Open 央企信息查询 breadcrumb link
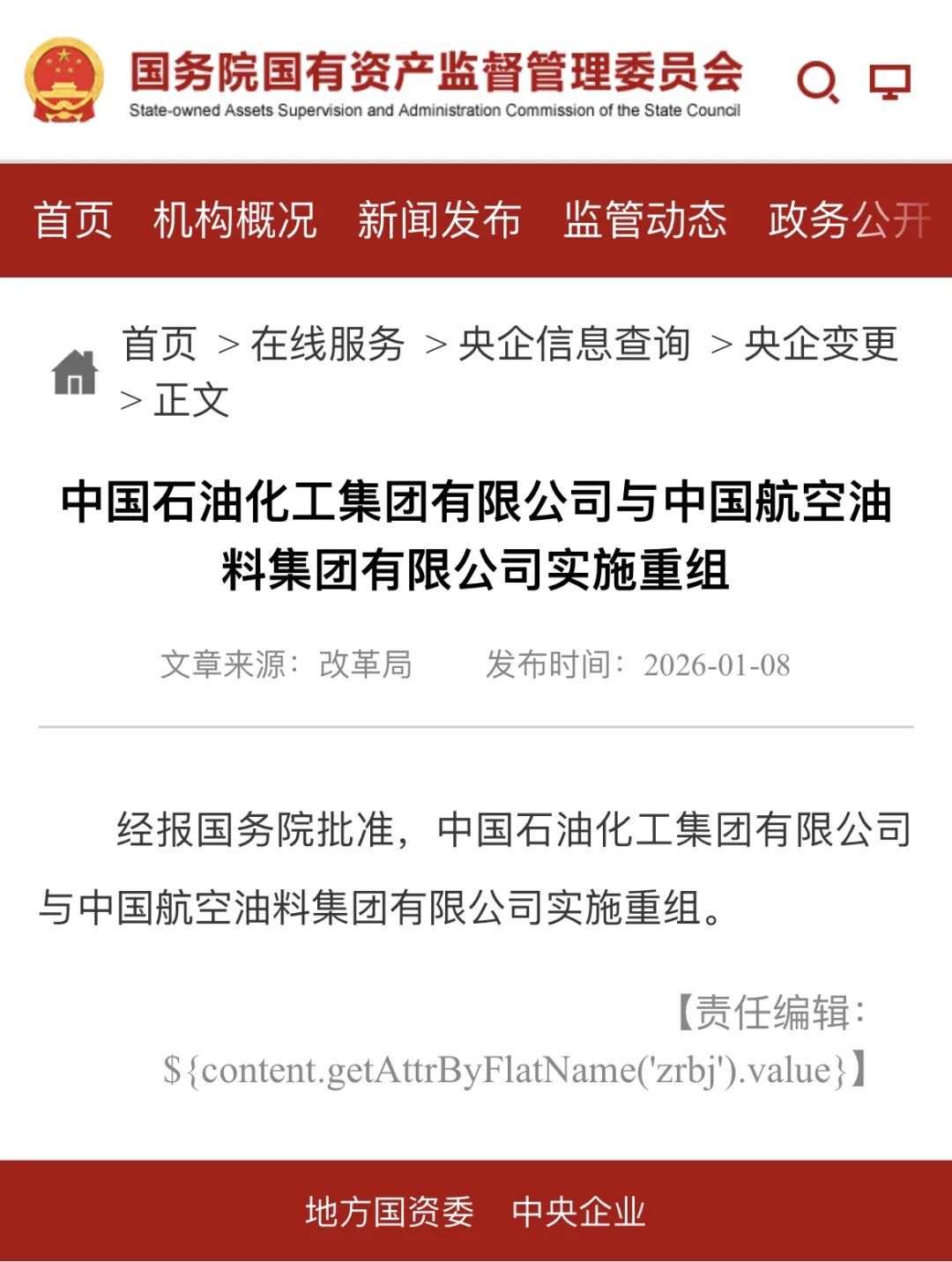The height and width of the screenshot is (1262, 952). 574,344
